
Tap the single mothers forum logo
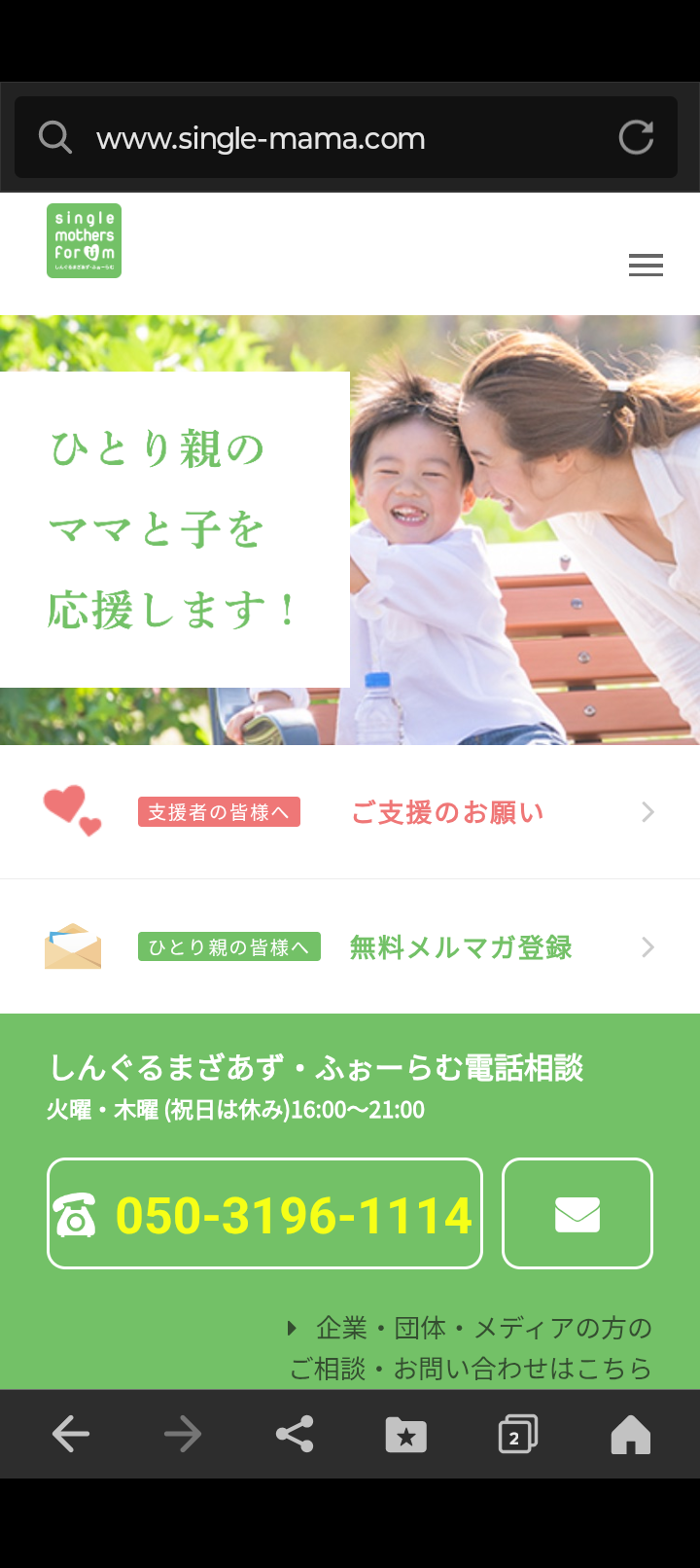pyautogui.click(x=85, y=240)
